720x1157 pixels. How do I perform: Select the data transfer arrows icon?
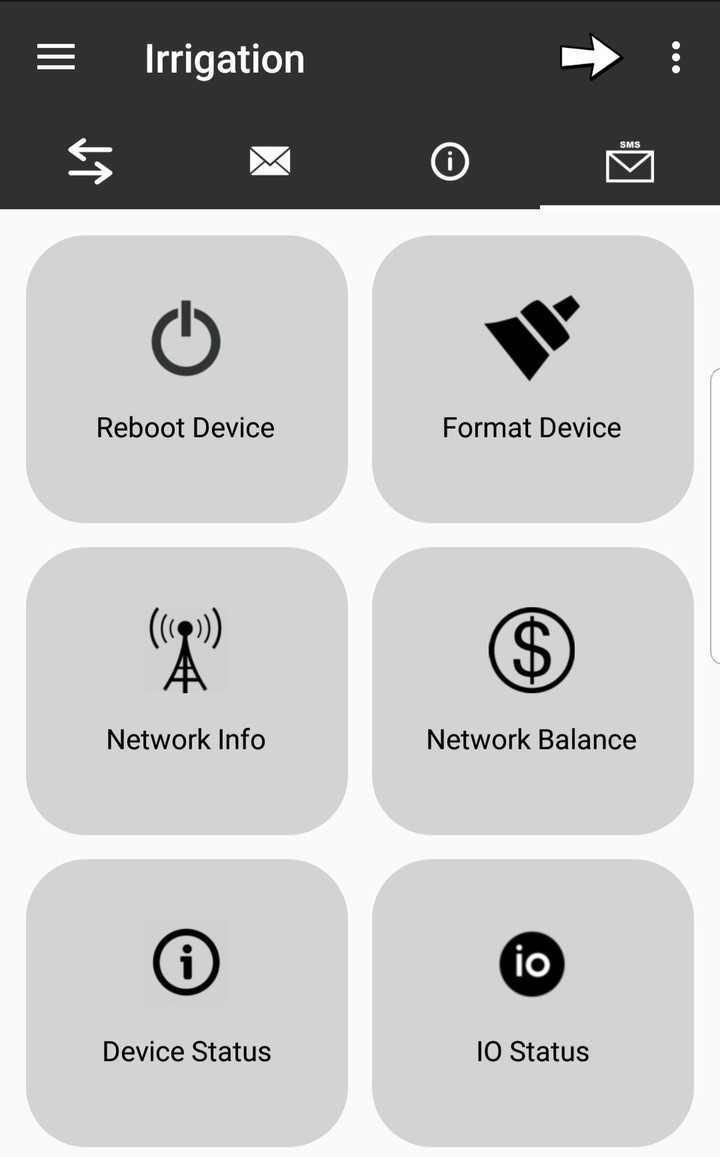[89, 161]
